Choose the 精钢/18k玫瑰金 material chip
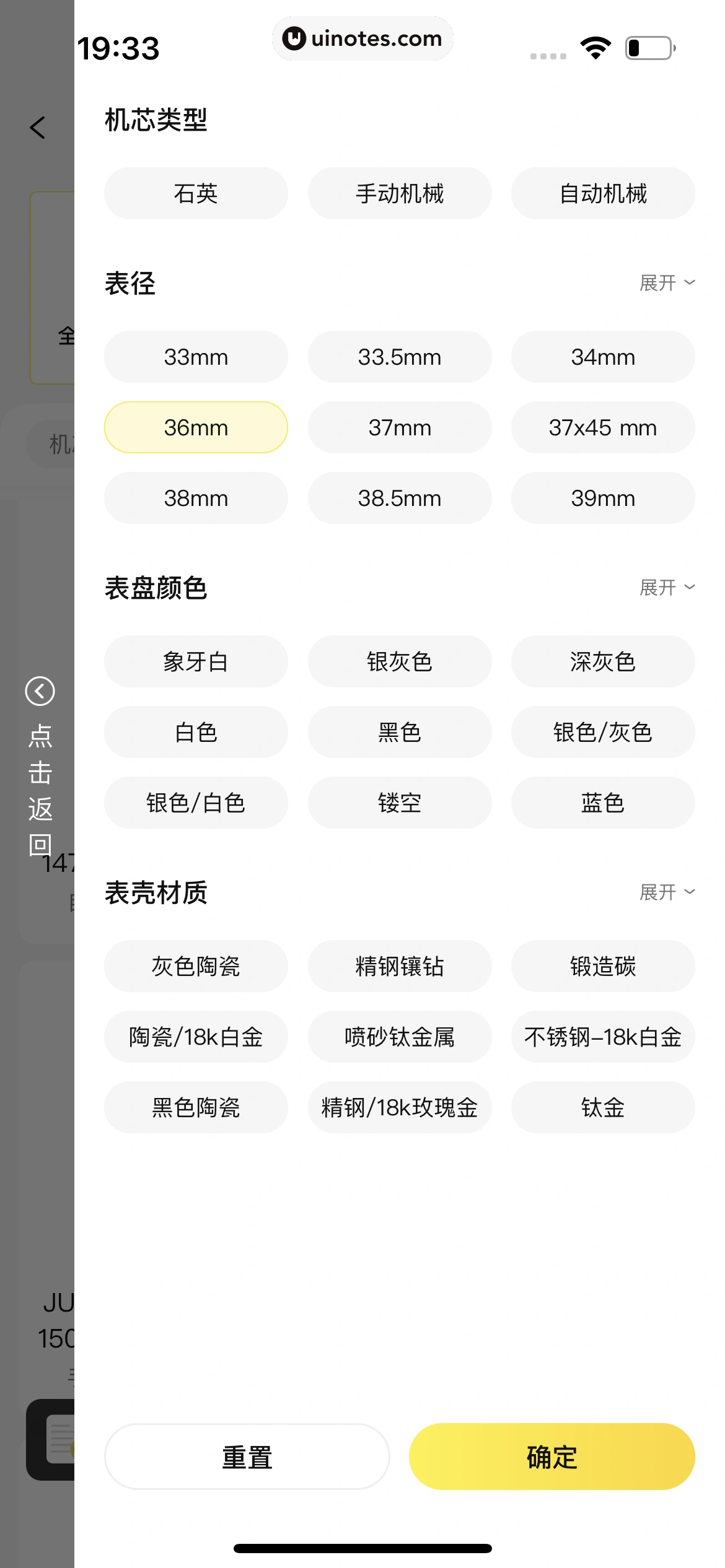Image resolution: width=725 pixels, height=1568 pixels. tap(400, 1108)
